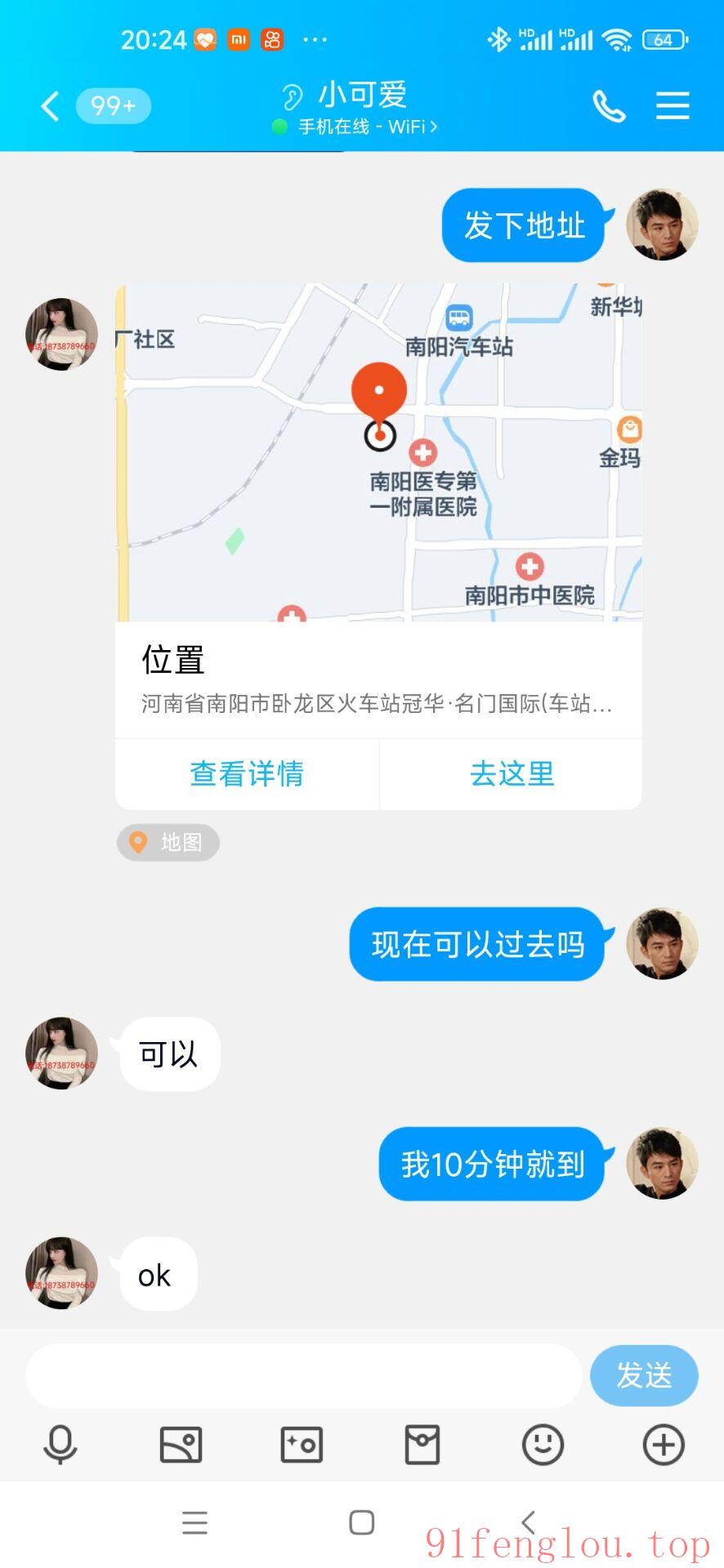Image resolution: width=724 pixels, height=1568 pixels.
Task: Expand the 手机在线 WiFi status chevron
Action: coord(434,127)
